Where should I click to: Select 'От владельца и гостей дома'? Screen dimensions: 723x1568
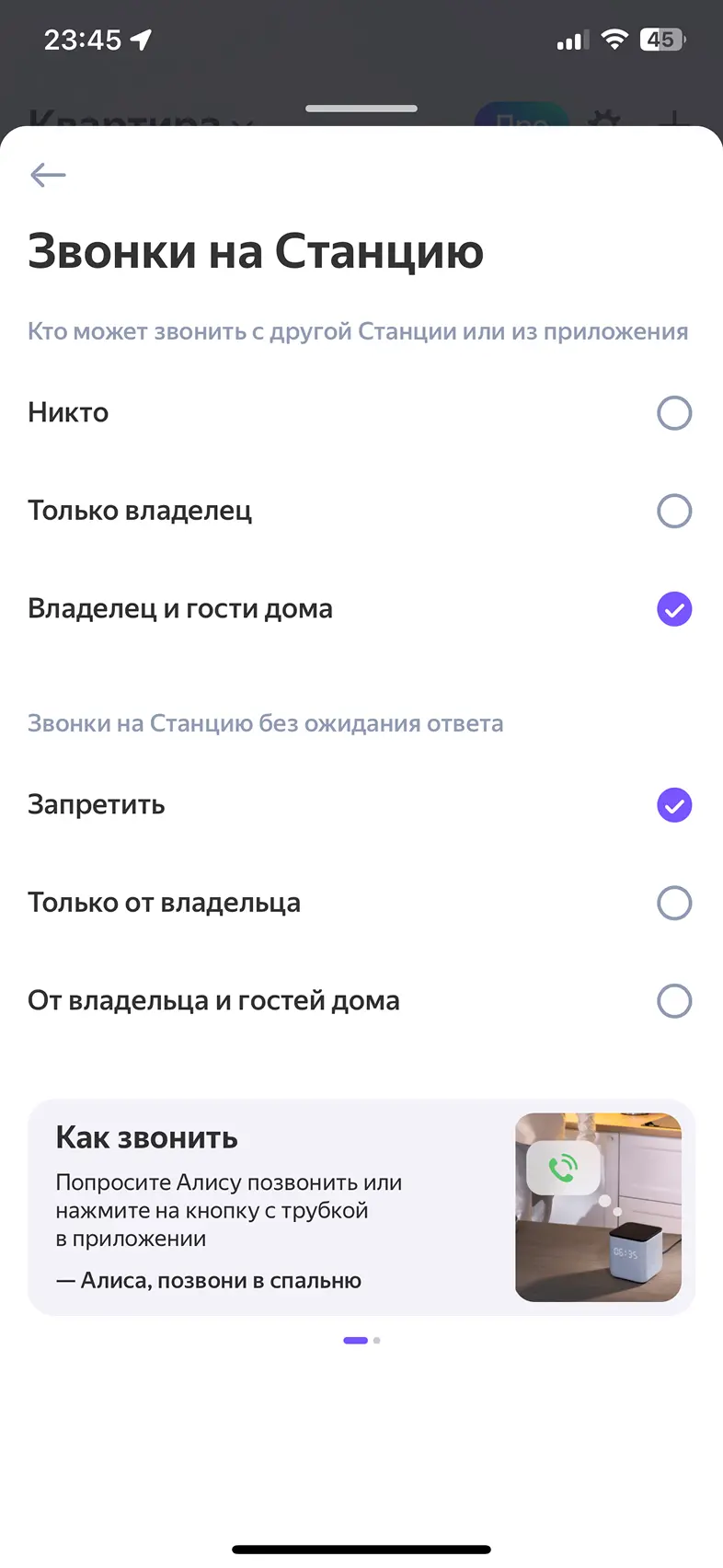[673, 1001]
